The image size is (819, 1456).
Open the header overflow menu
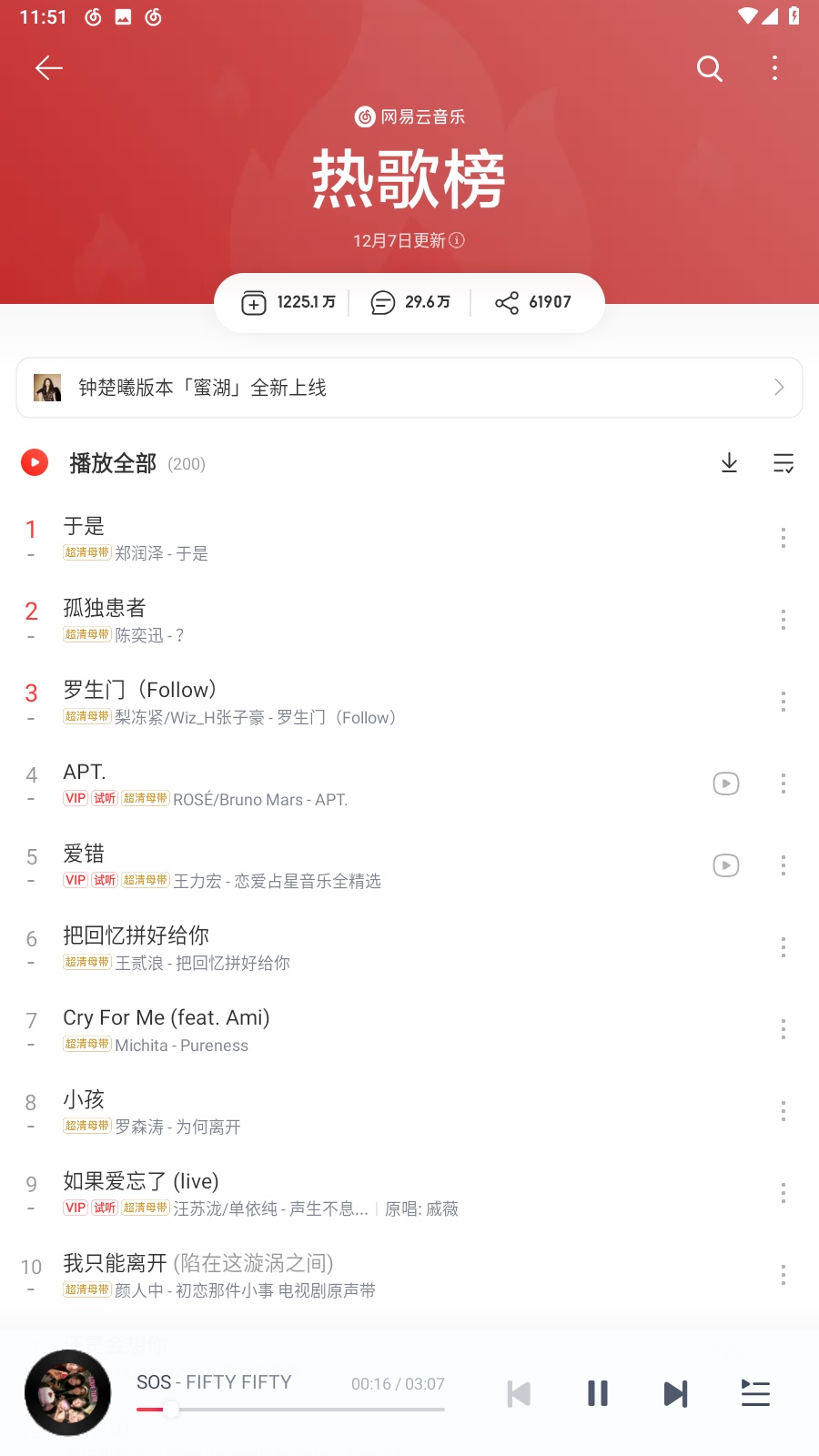(x=774, y=68)
